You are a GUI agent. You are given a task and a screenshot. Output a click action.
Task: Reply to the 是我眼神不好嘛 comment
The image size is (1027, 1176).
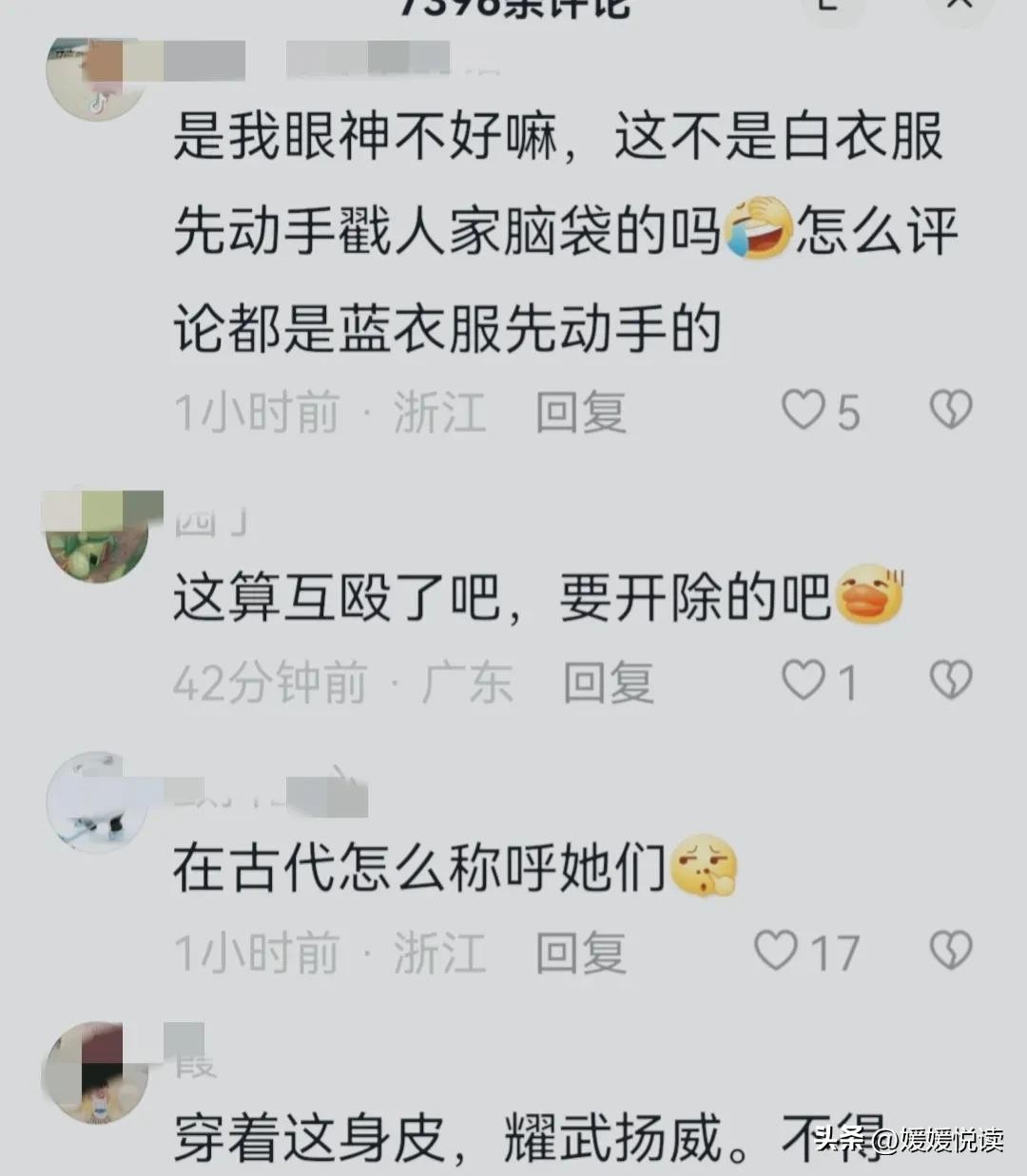580,412
